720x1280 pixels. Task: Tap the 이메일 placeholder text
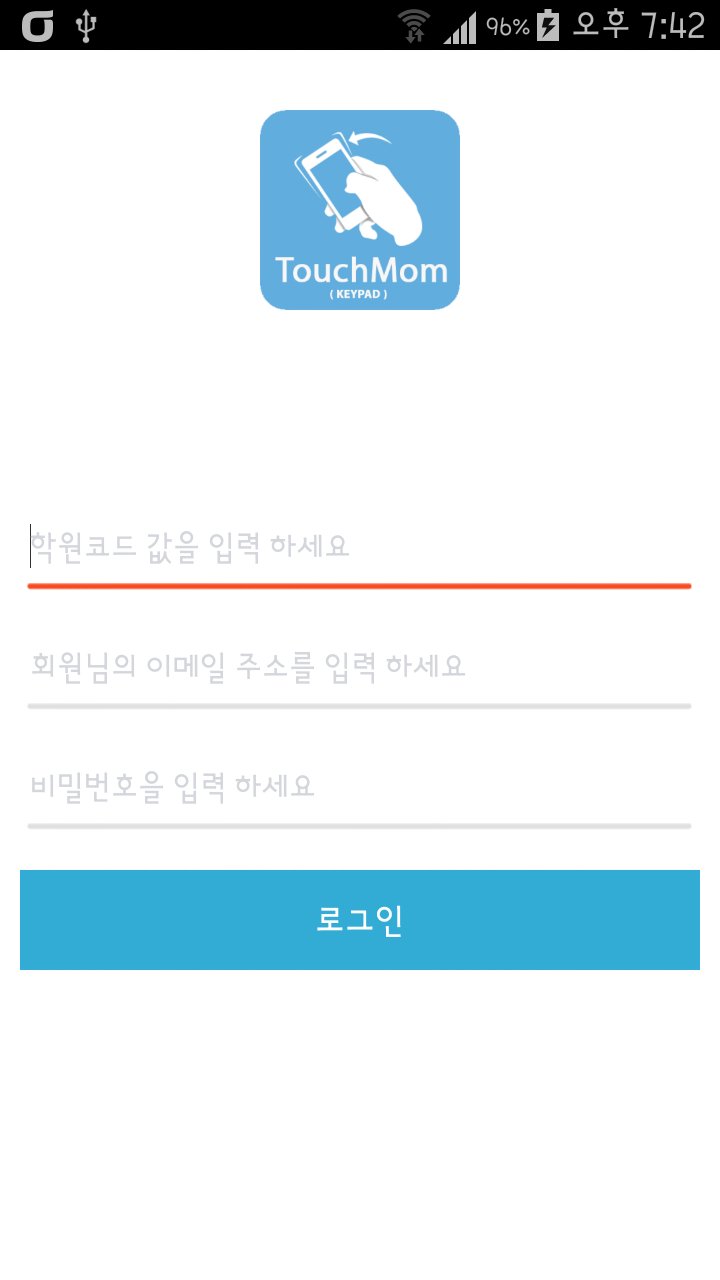[246, 665]
